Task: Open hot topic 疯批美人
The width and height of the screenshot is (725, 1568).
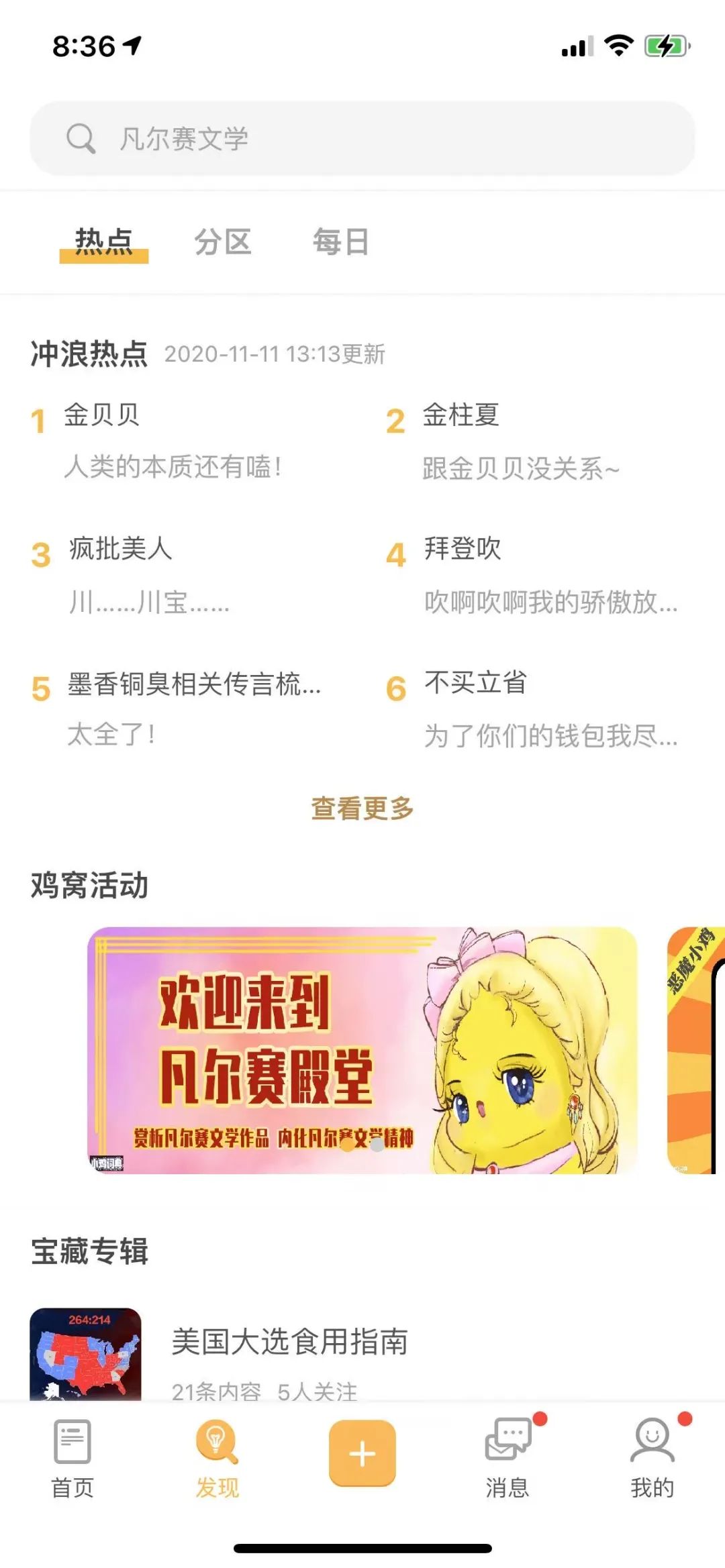Action: 121,550
